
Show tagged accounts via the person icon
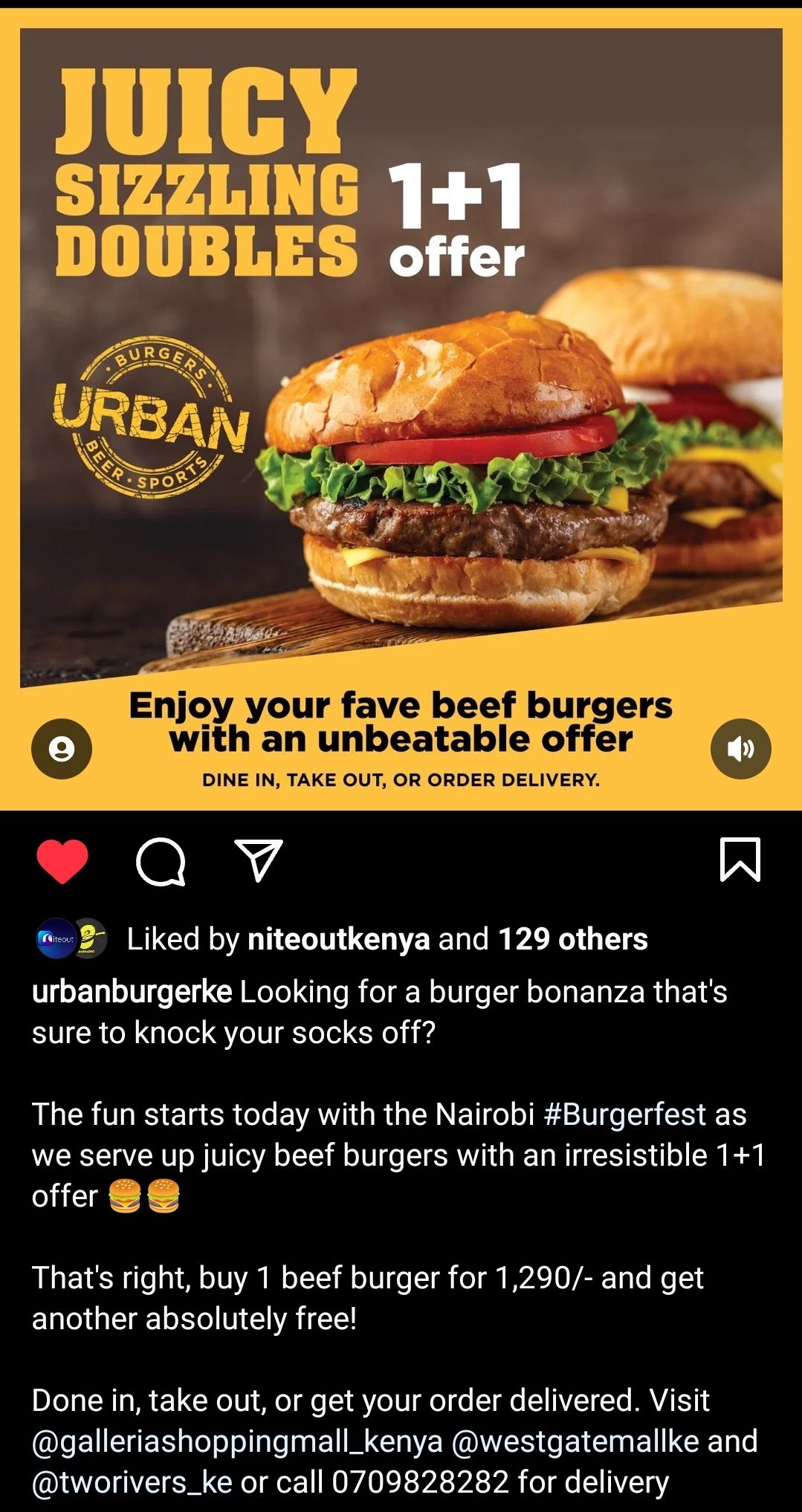coord(62,748)
